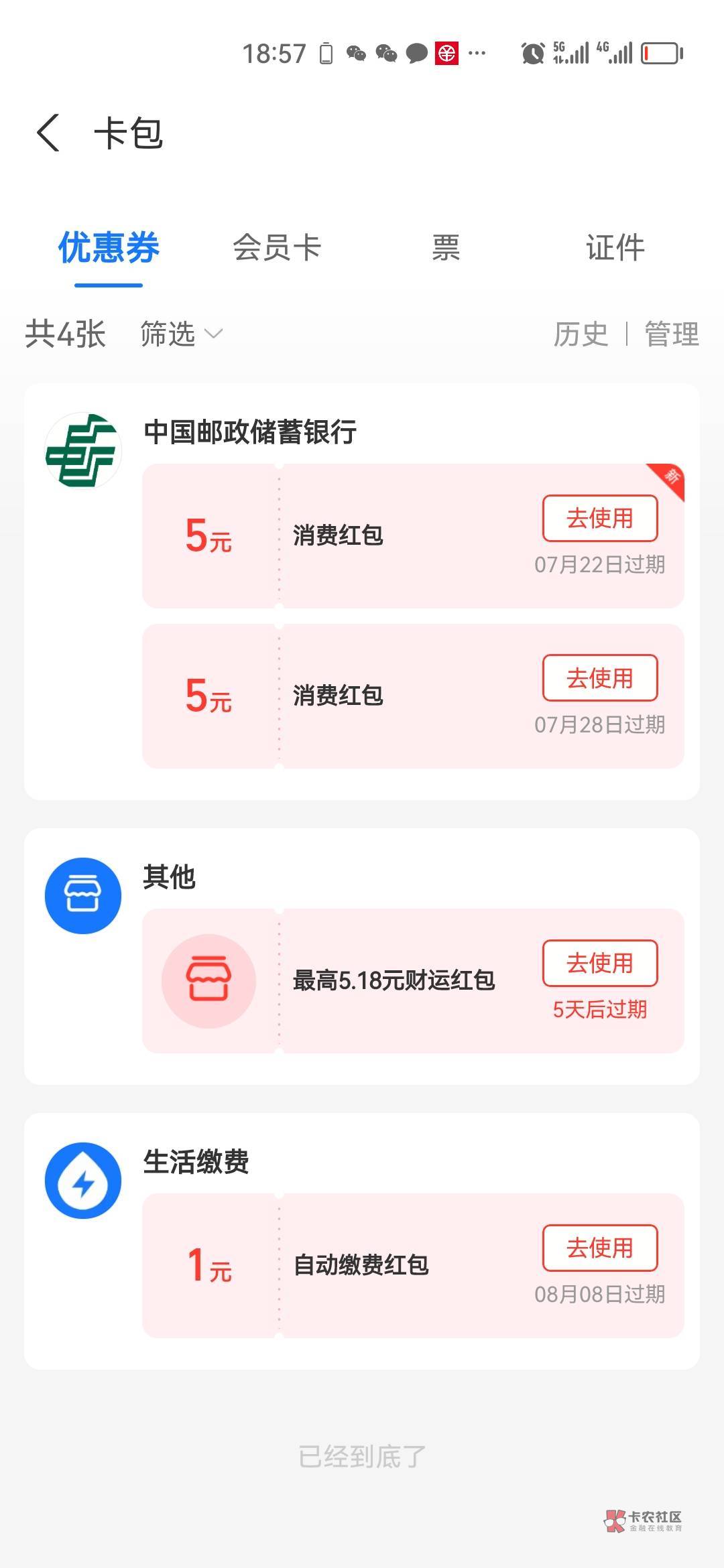The width and height of the screenshot is (724, 1568).
Task: Open coupon 历史
Action: [x=581, y=334]
